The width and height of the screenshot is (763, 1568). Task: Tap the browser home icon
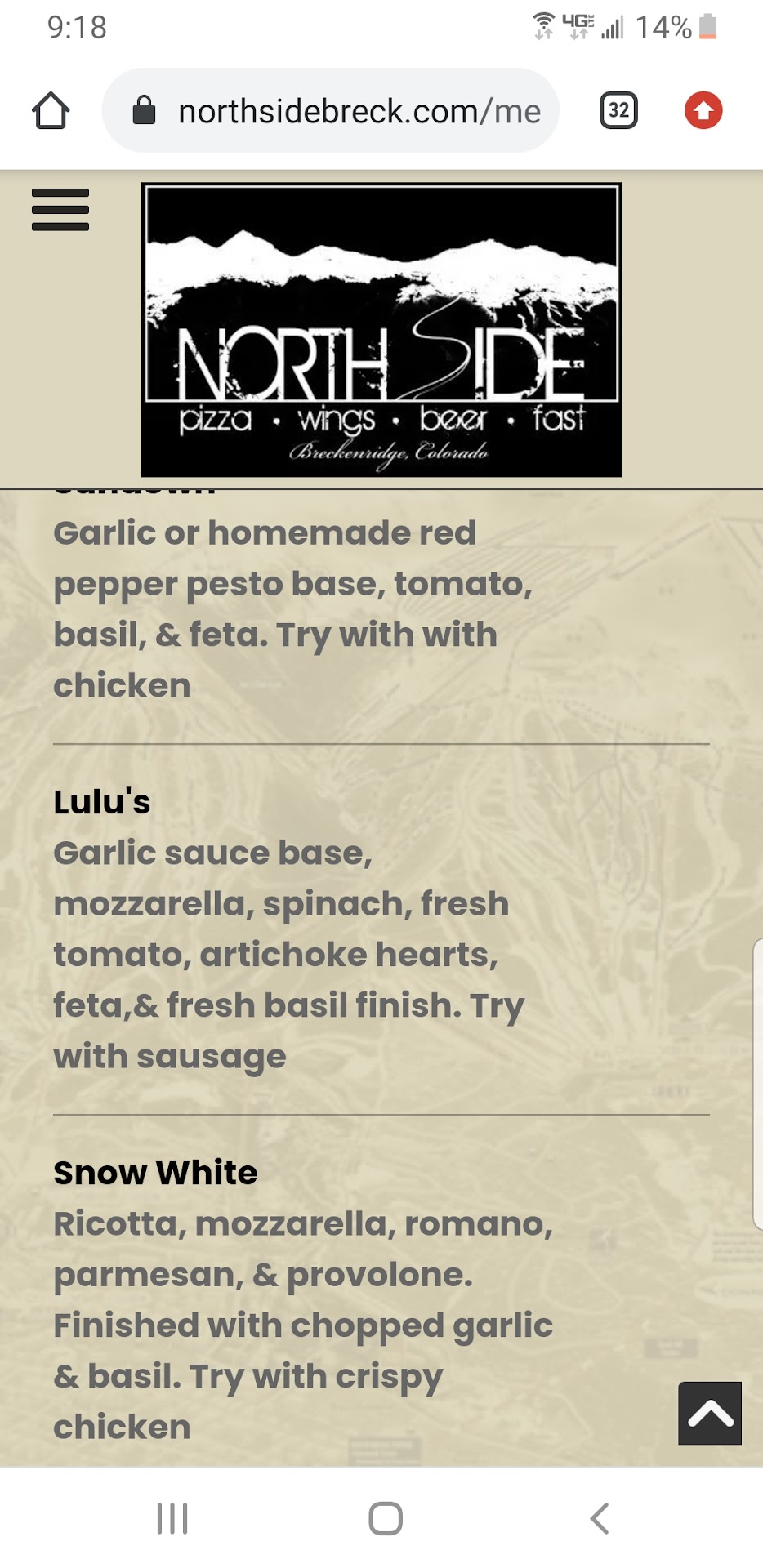point(51,110)
